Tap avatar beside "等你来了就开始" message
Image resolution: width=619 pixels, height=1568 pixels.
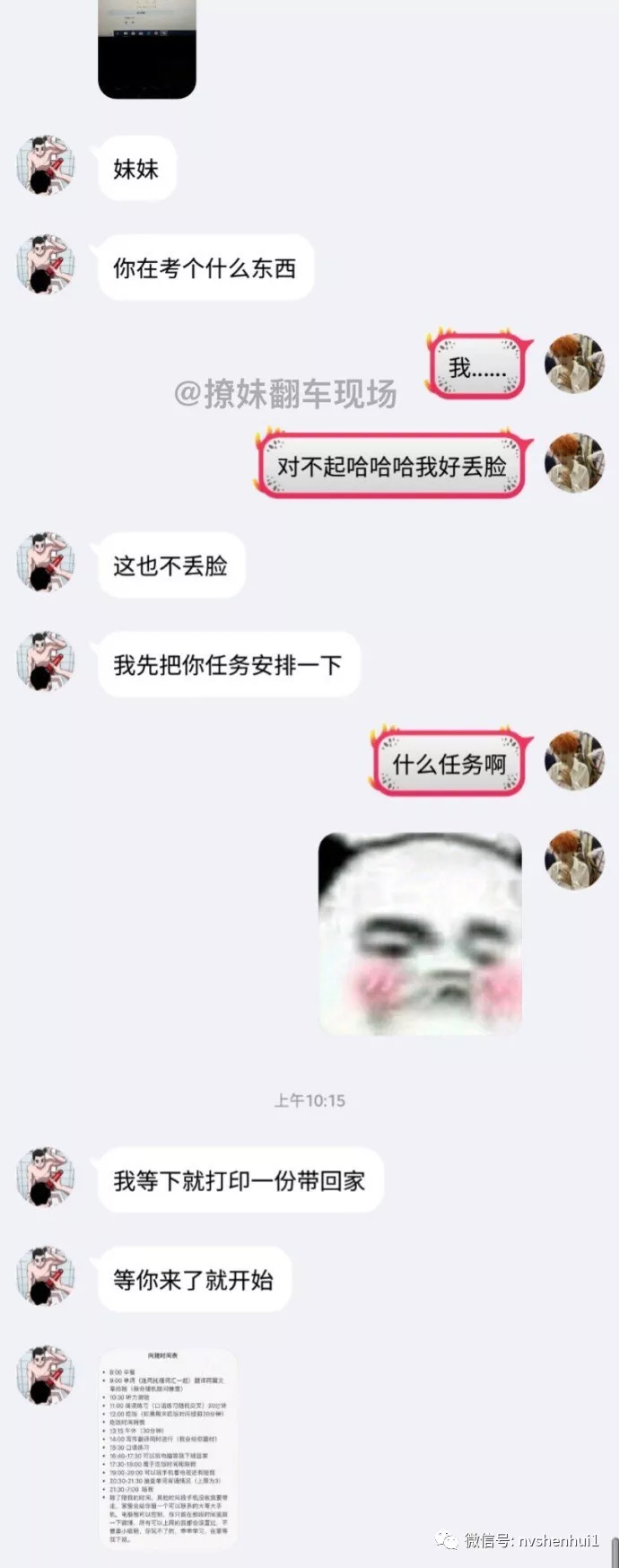coord(46,1275)
